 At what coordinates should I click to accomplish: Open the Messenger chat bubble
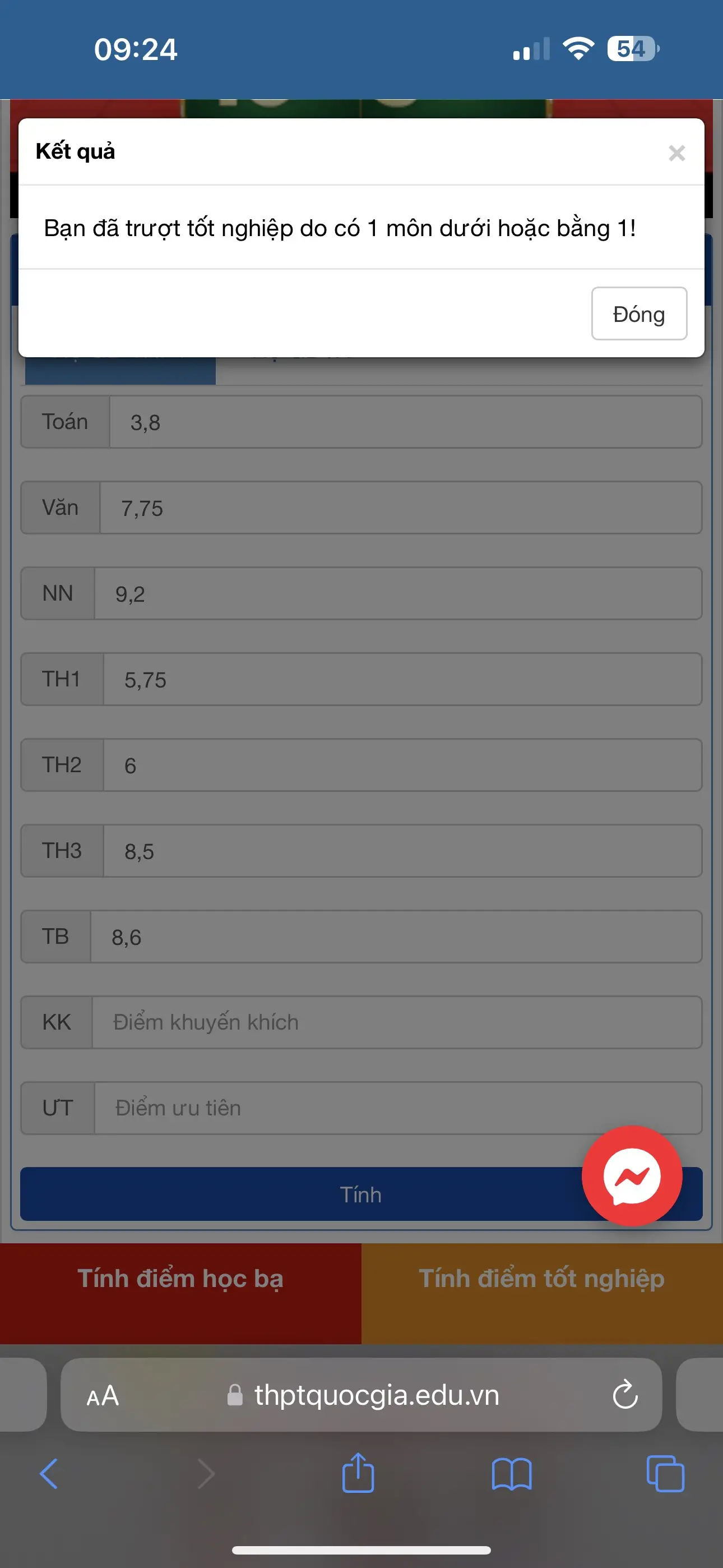tap(631, 1176)
